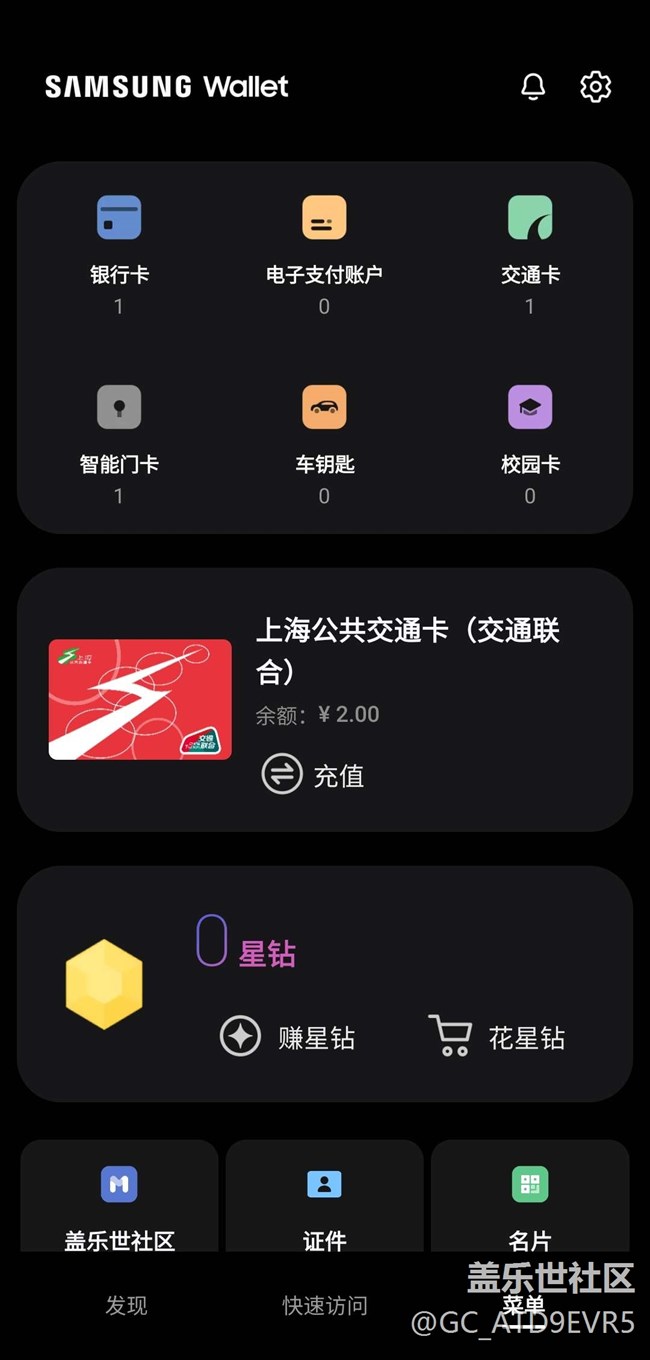This screenshot has height=1360, width=650.
Task: Tap 花星钻 to spend star diamonds
Action: click(497, 1037)
